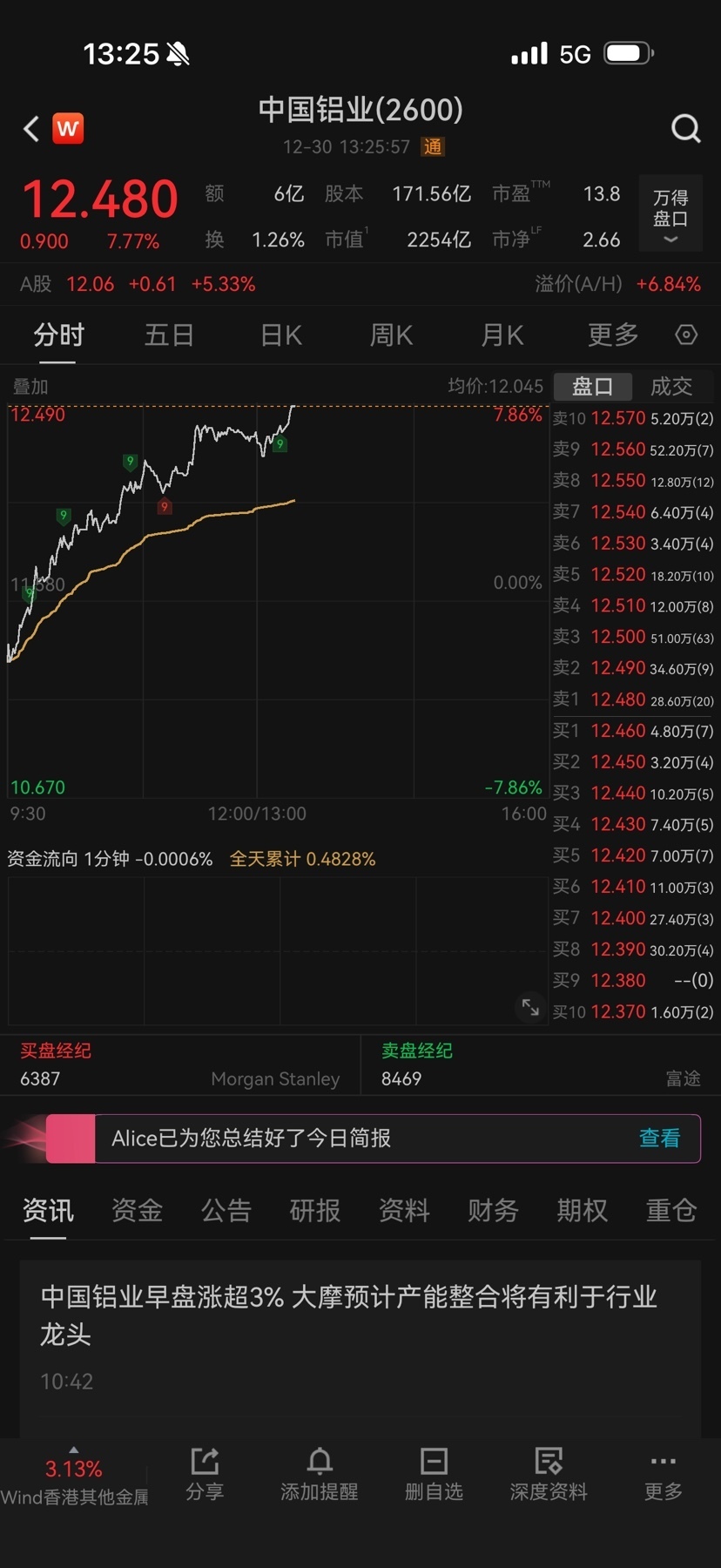View Alice's daily briefing via 查看
Screen dimensions: 721x1568
(x=659, y=1138)
